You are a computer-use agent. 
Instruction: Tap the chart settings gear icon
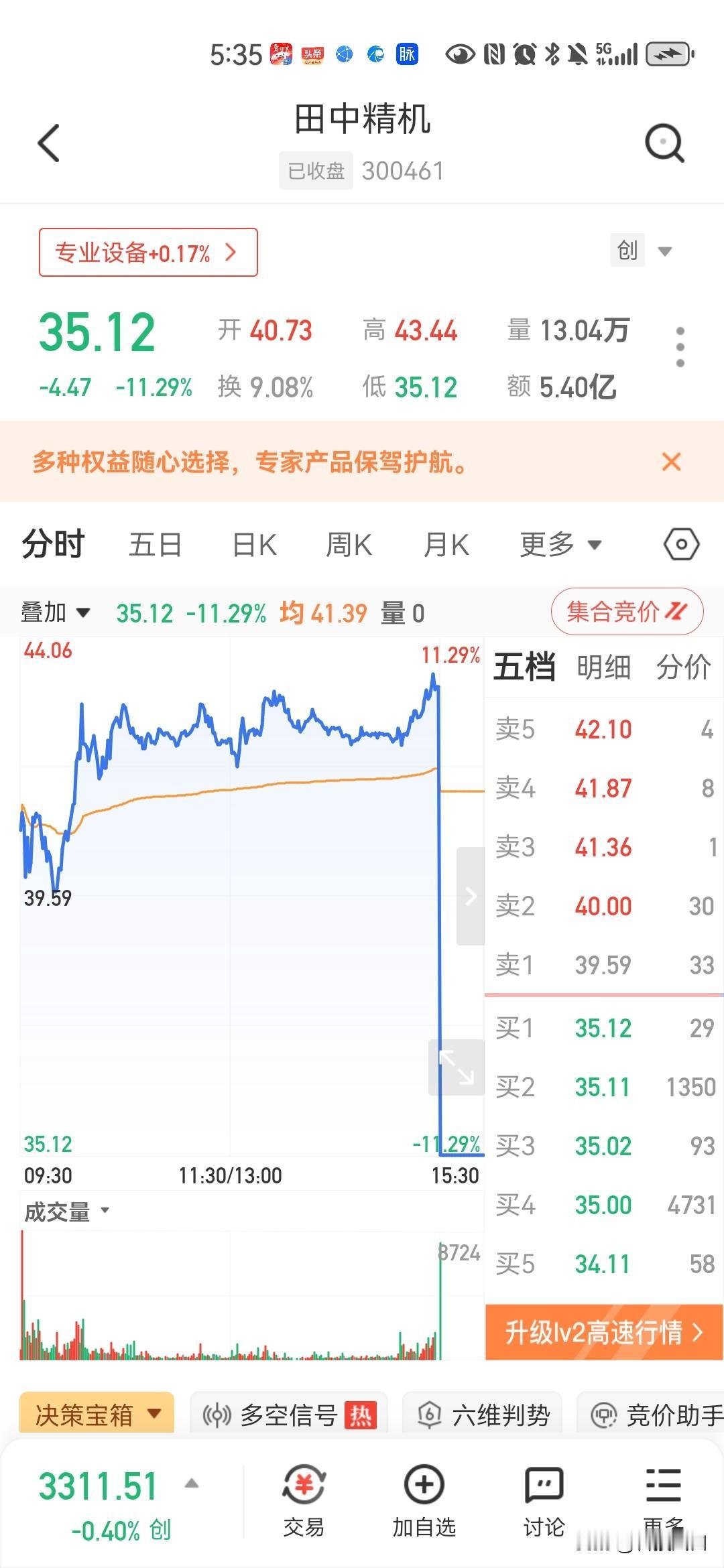[x=680, y=544]
